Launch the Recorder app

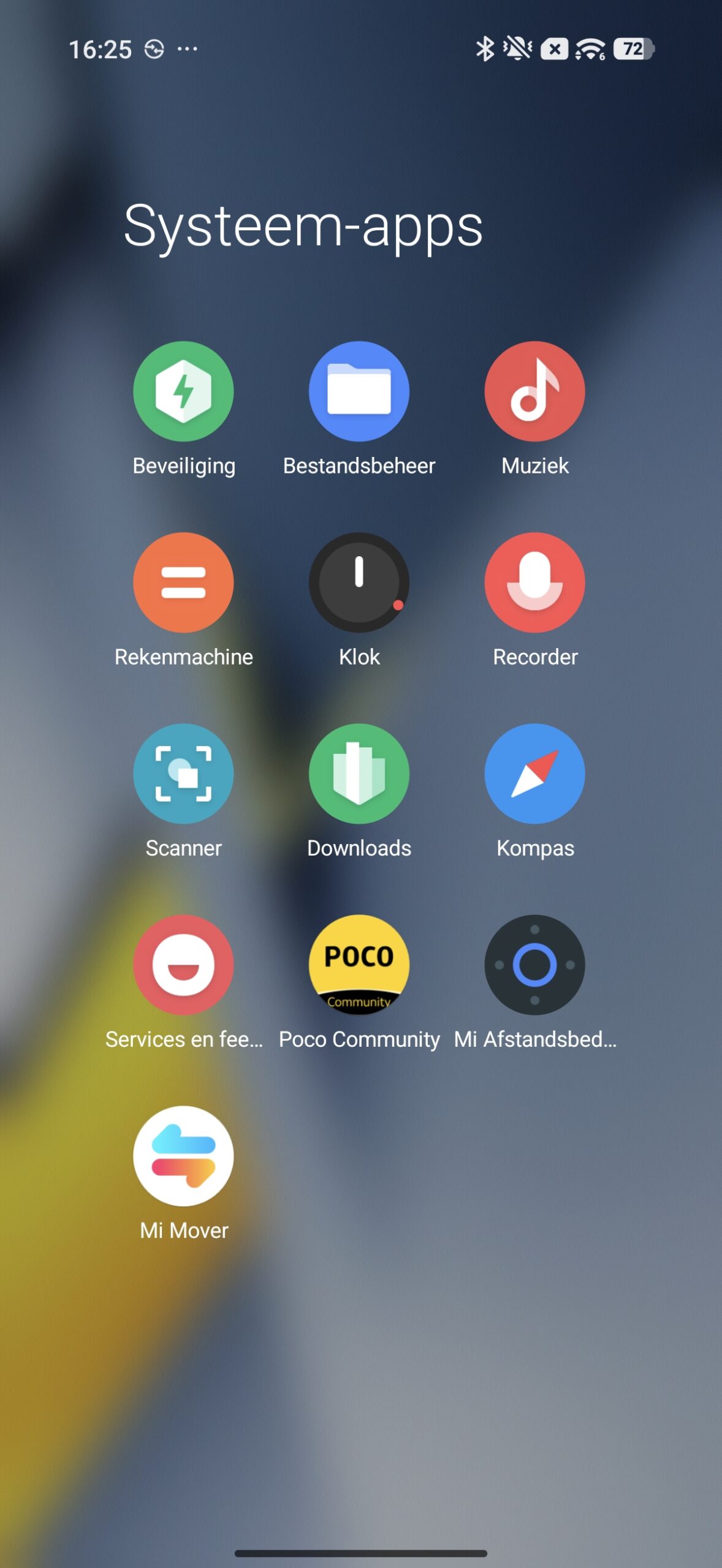point(534,582)
